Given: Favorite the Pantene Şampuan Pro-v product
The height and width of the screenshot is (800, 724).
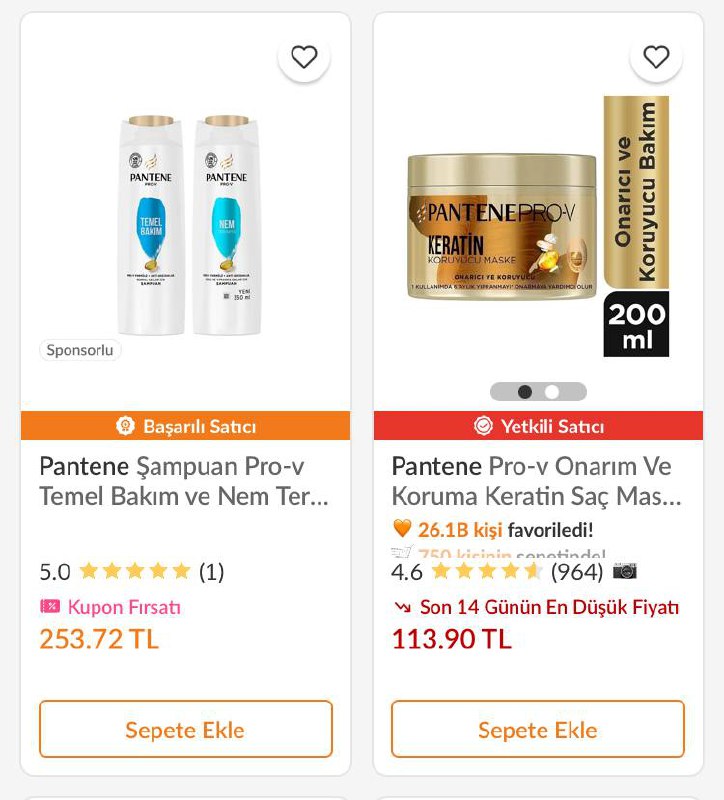Looking at the screenshot, I should [304, 57].
